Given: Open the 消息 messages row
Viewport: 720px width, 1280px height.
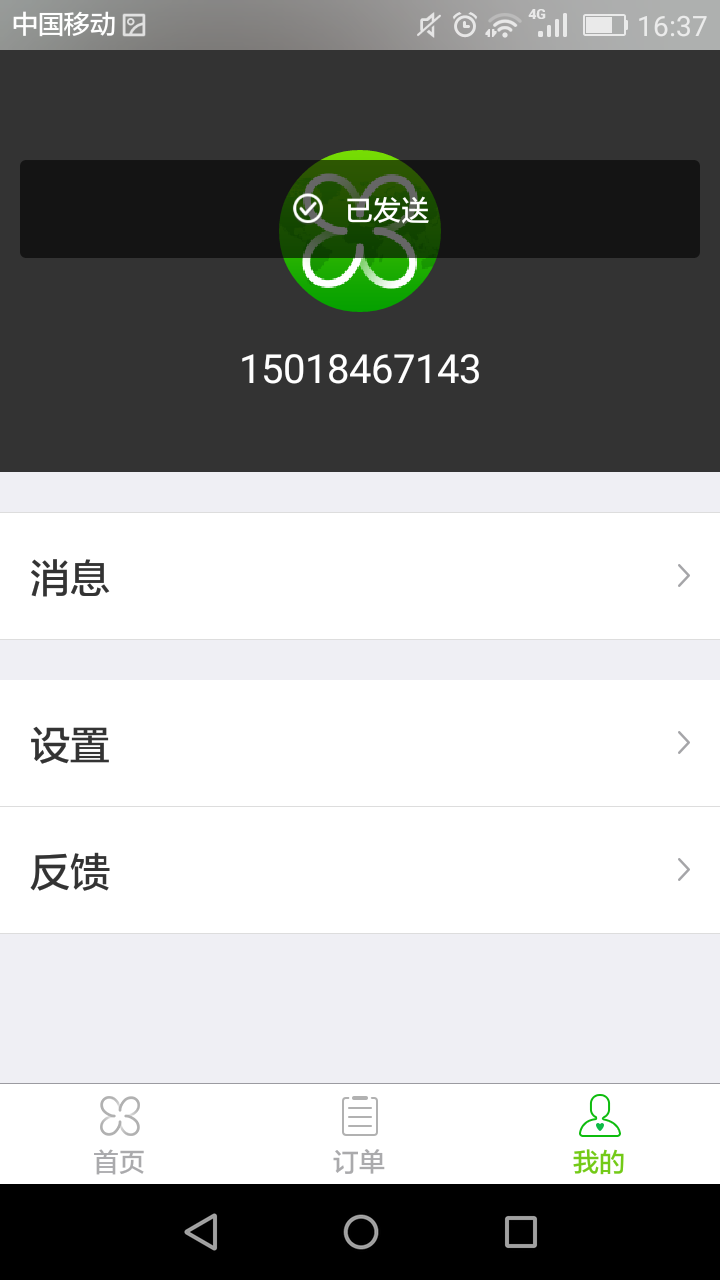Looking at the screenshot, I should 360,576.
